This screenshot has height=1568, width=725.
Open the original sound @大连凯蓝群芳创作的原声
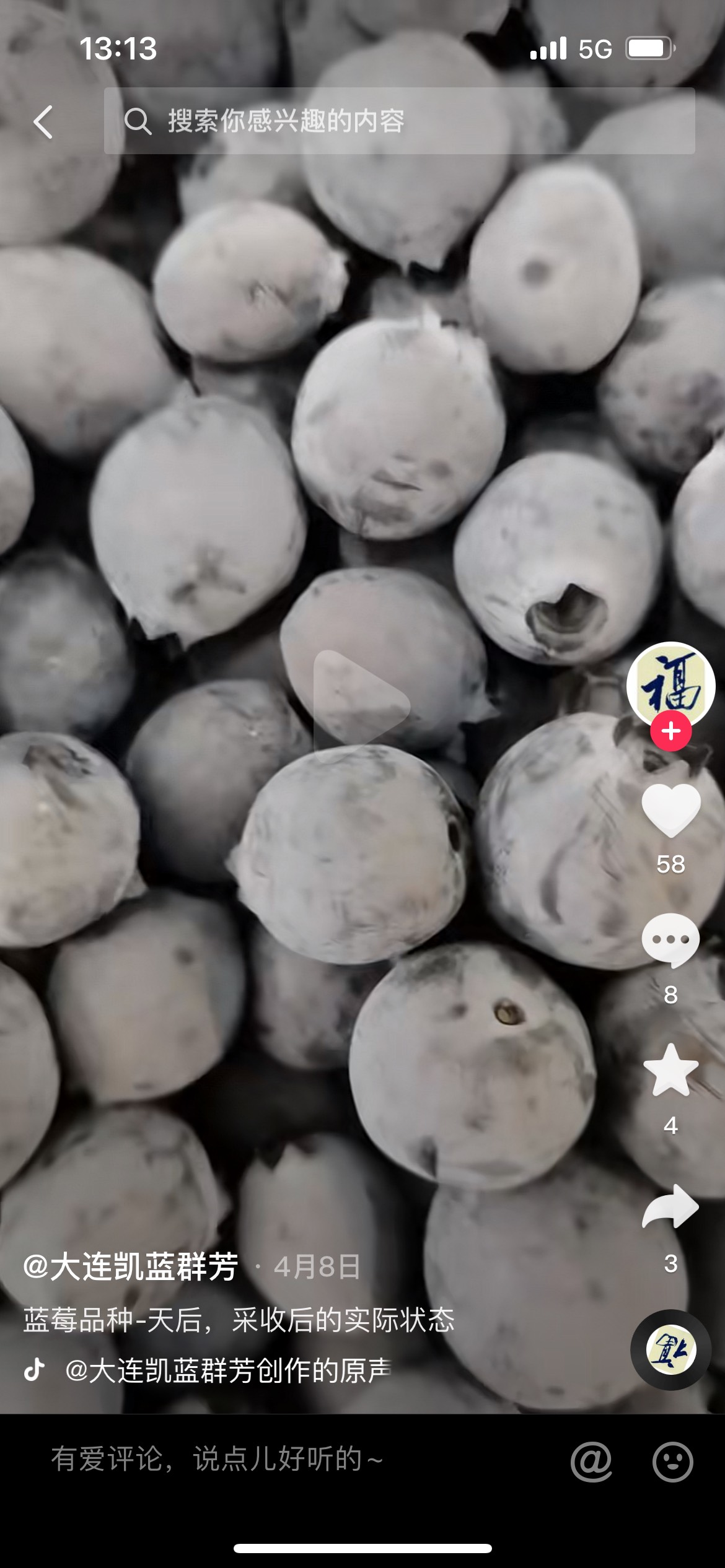pyautogui.click(x=228, y=1370)
